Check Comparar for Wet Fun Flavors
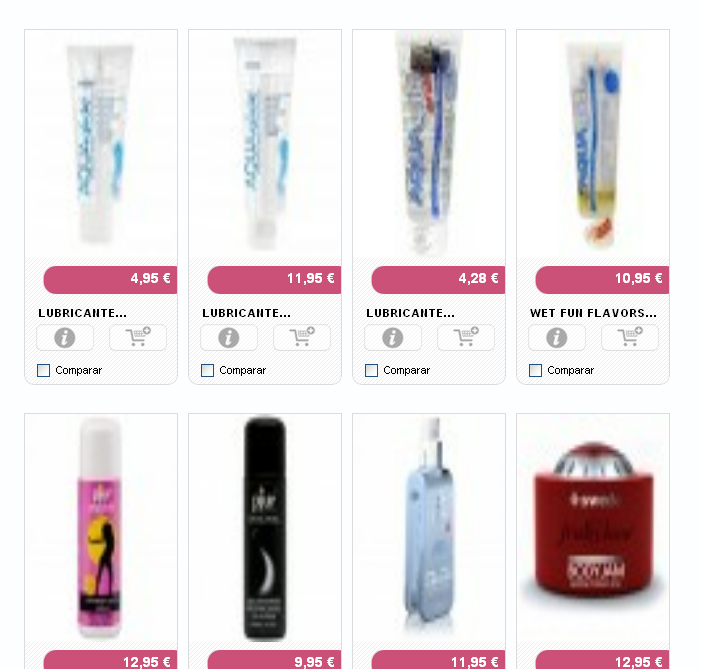Screen dimensions: 701x669 click(x=536, y=371)
